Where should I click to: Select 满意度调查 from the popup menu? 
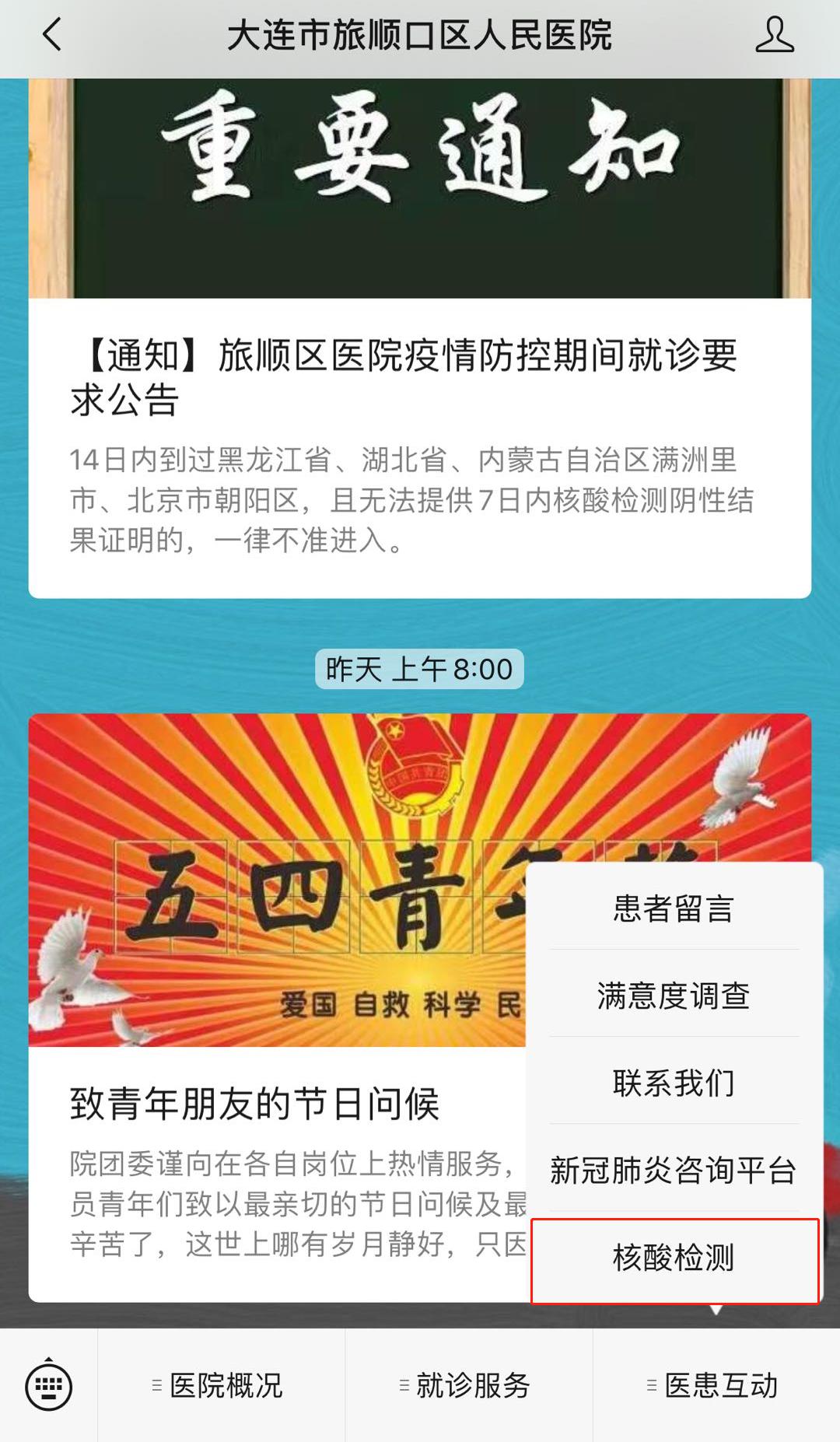(x=674, y=995)
